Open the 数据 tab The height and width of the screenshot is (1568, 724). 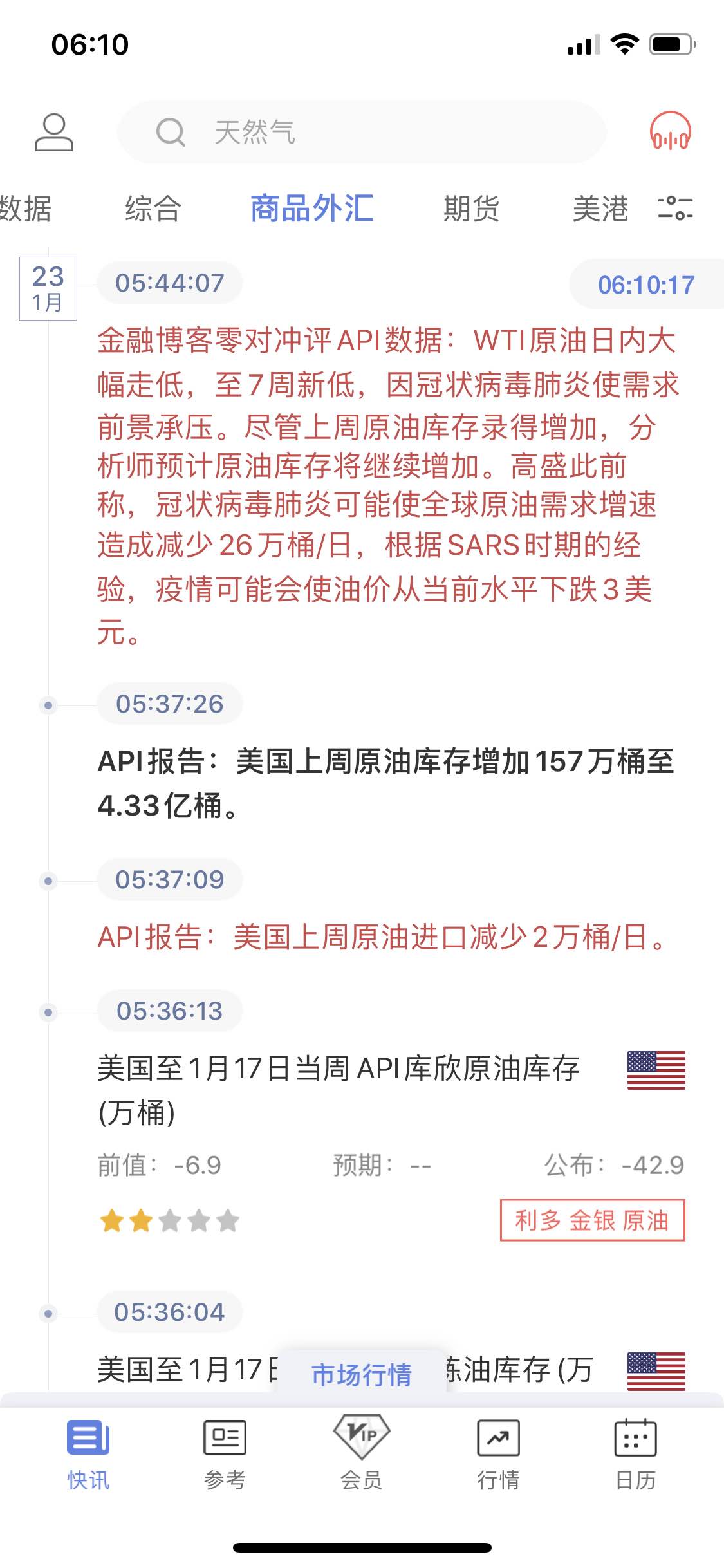(26, 209)
